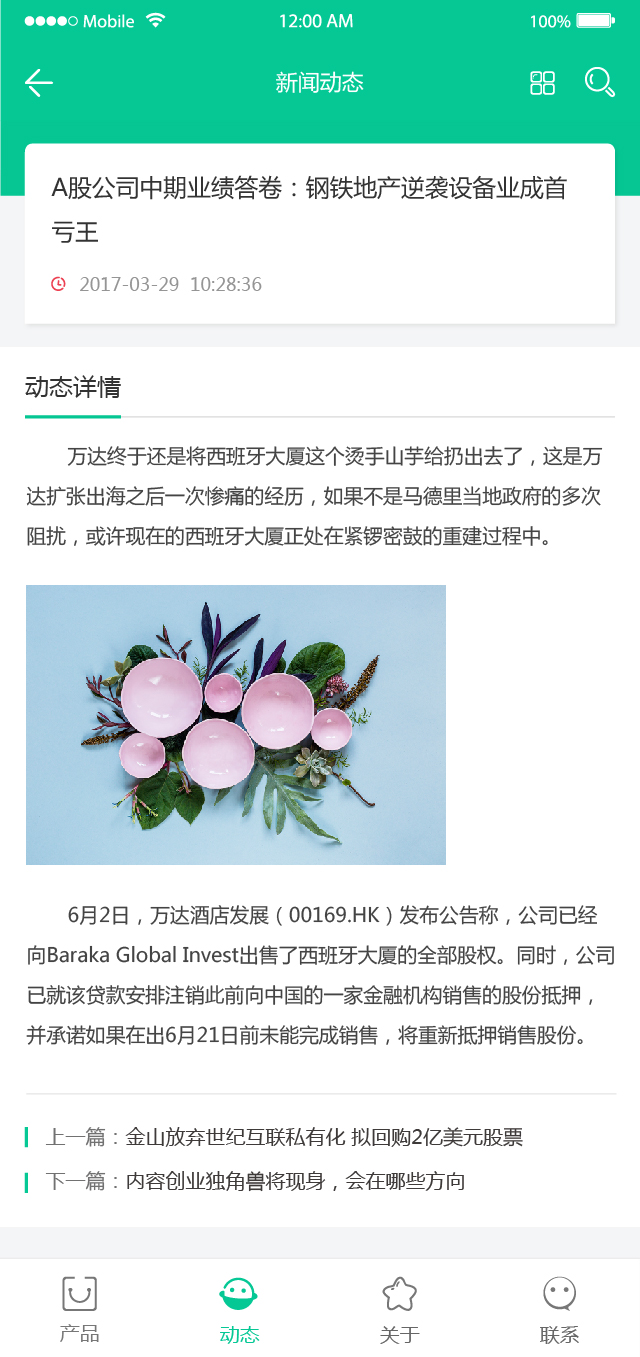The width and height of the screenshot is (640, 1357).
Task: Open the 联系 tab
Action: pyautogui.click(x=559, y=1308)
